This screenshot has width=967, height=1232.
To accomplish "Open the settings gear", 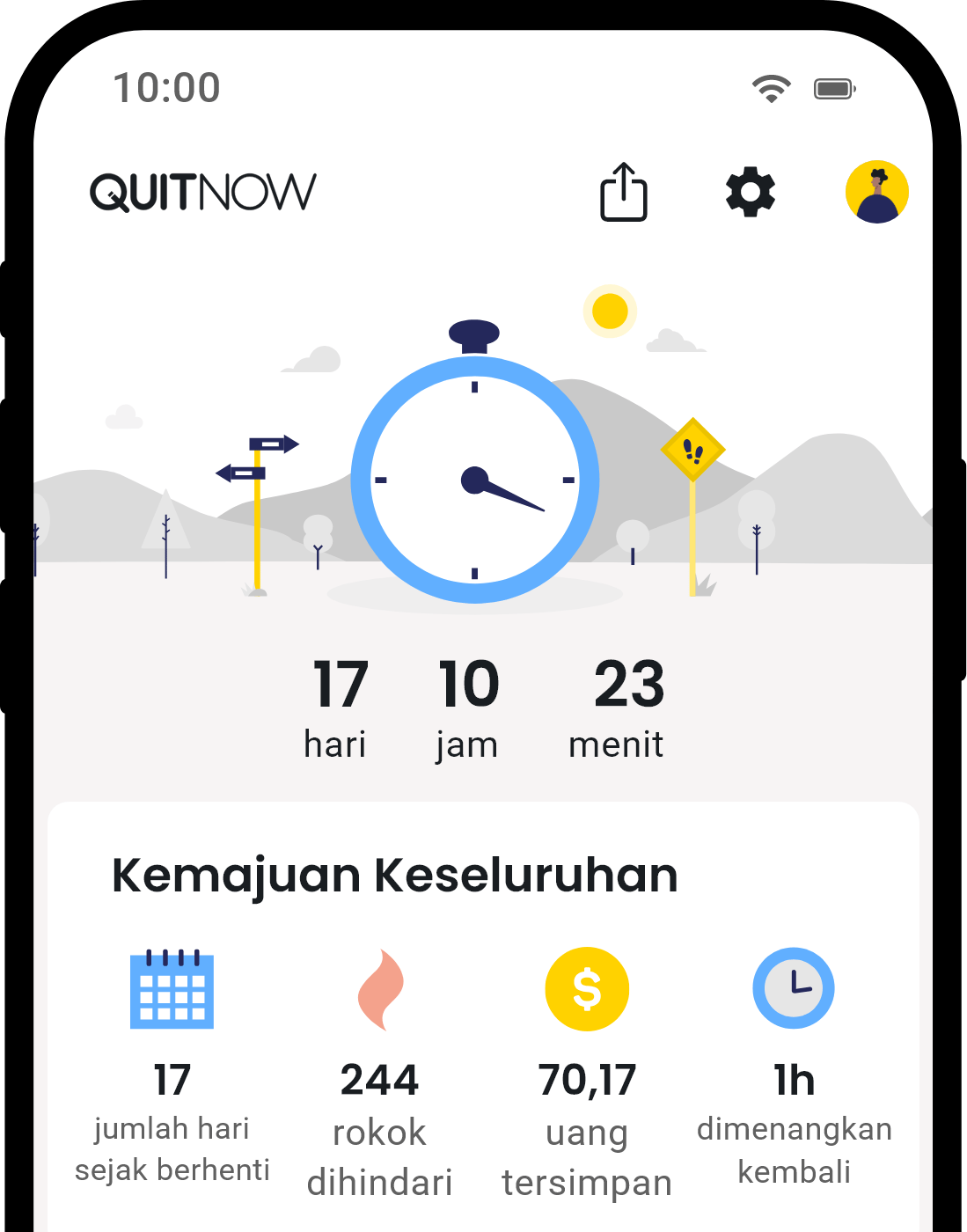I will coord(750,192).
